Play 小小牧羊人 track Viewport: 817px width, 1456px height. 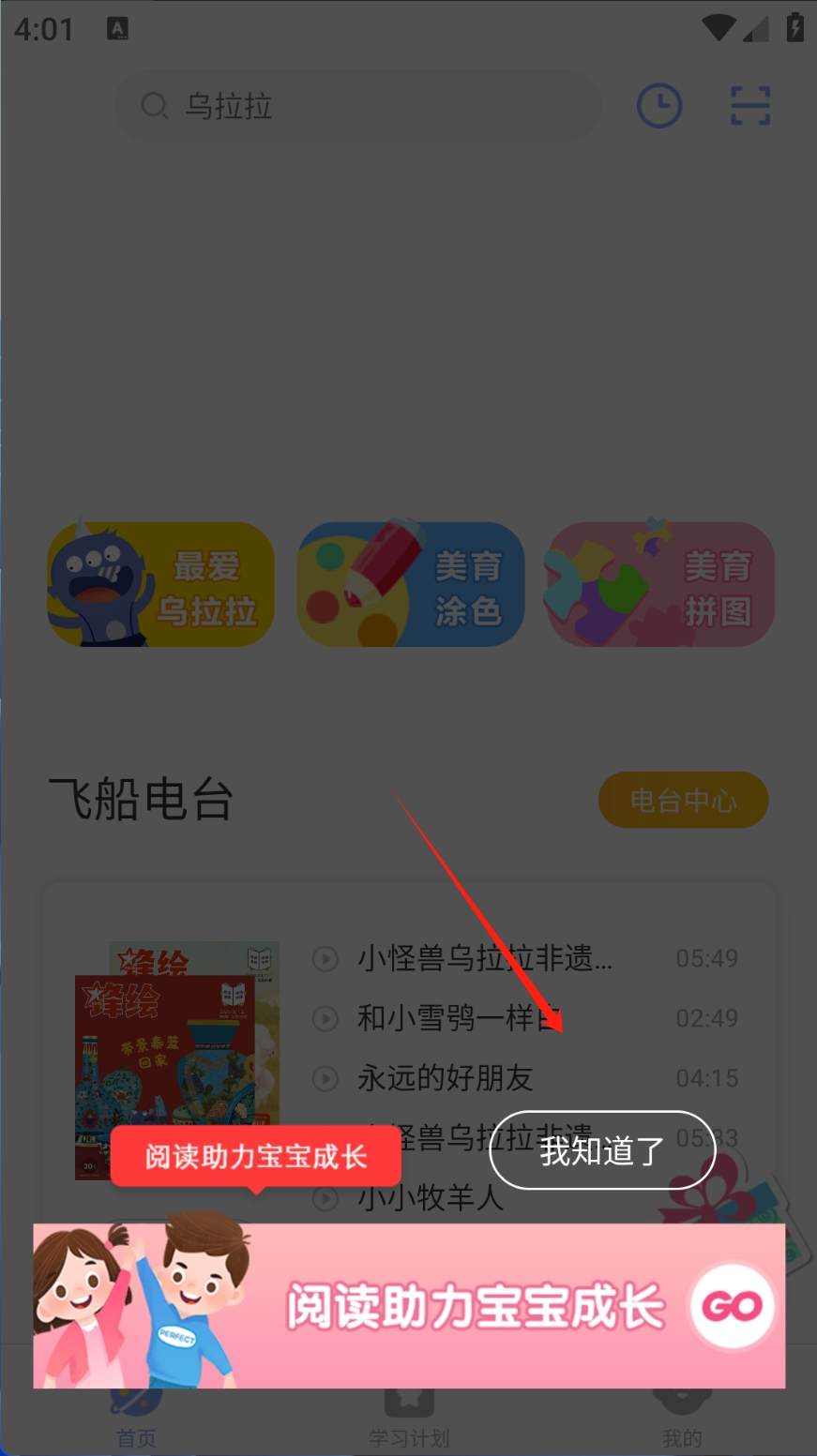(x=430, y=1198)
